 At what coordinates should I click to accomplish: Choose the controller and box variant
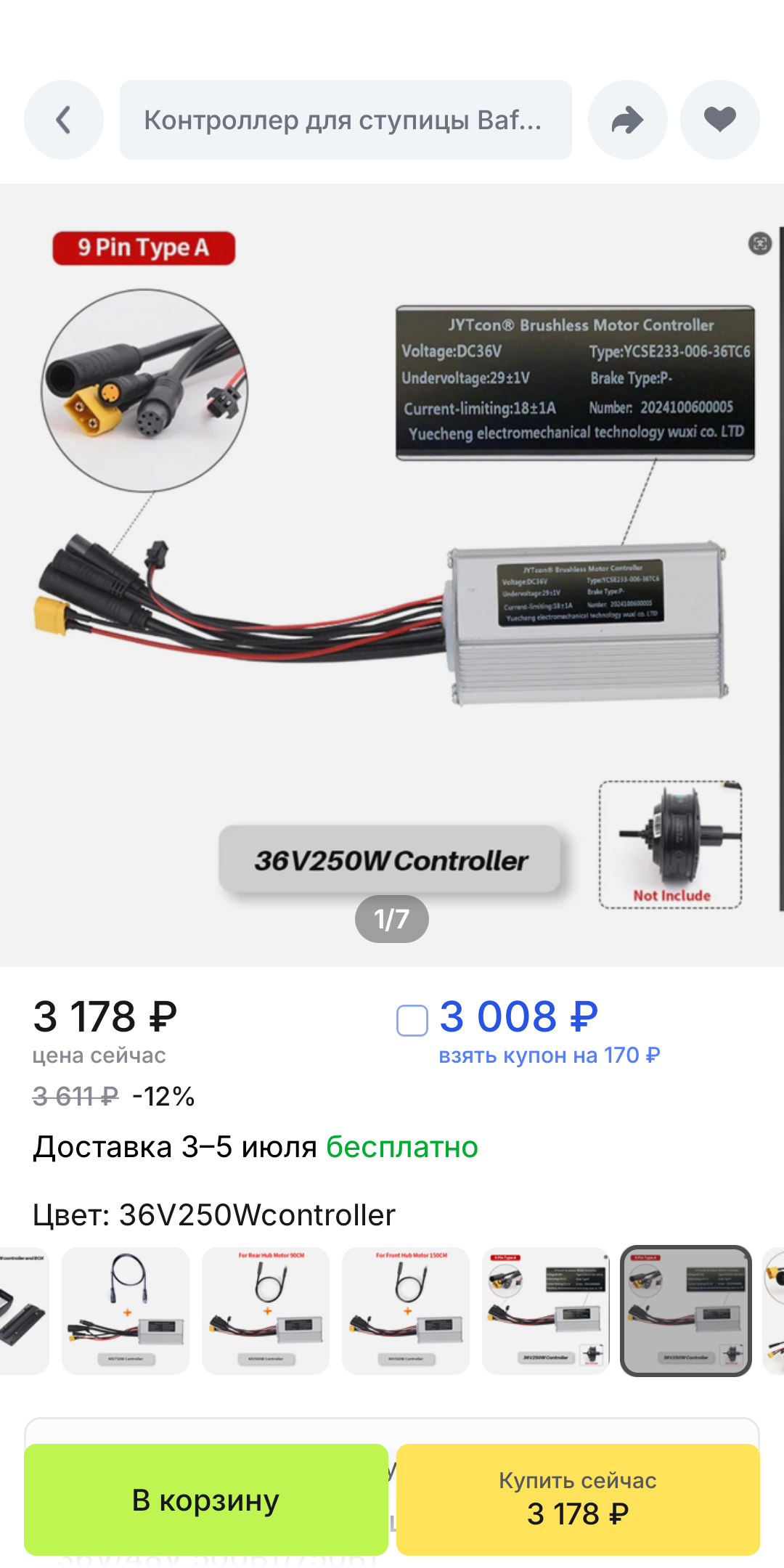(x=23, y=1310)
